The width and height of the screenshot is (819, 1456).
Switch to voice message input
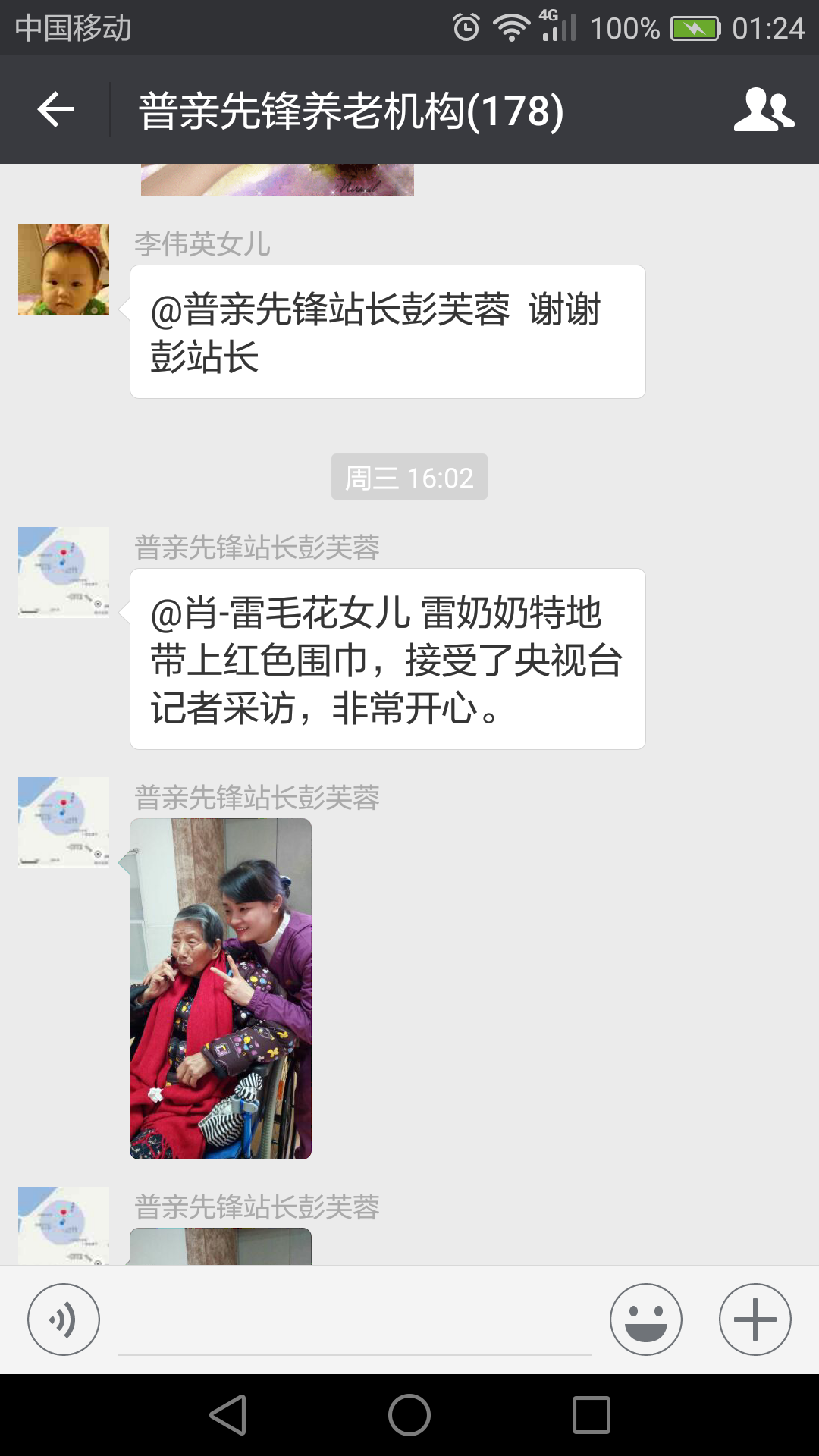click(64, 1319)
